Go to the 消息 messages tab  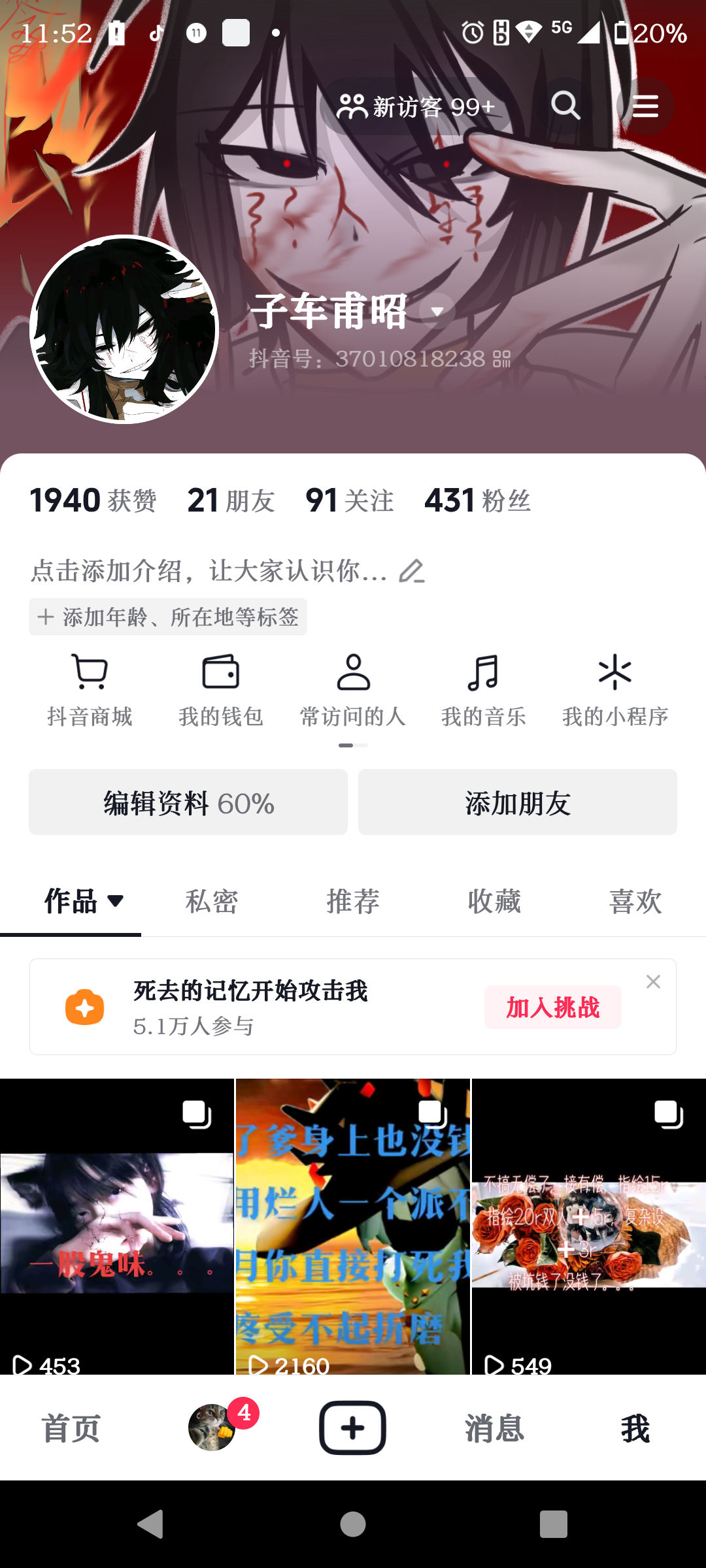point(494,1428)
